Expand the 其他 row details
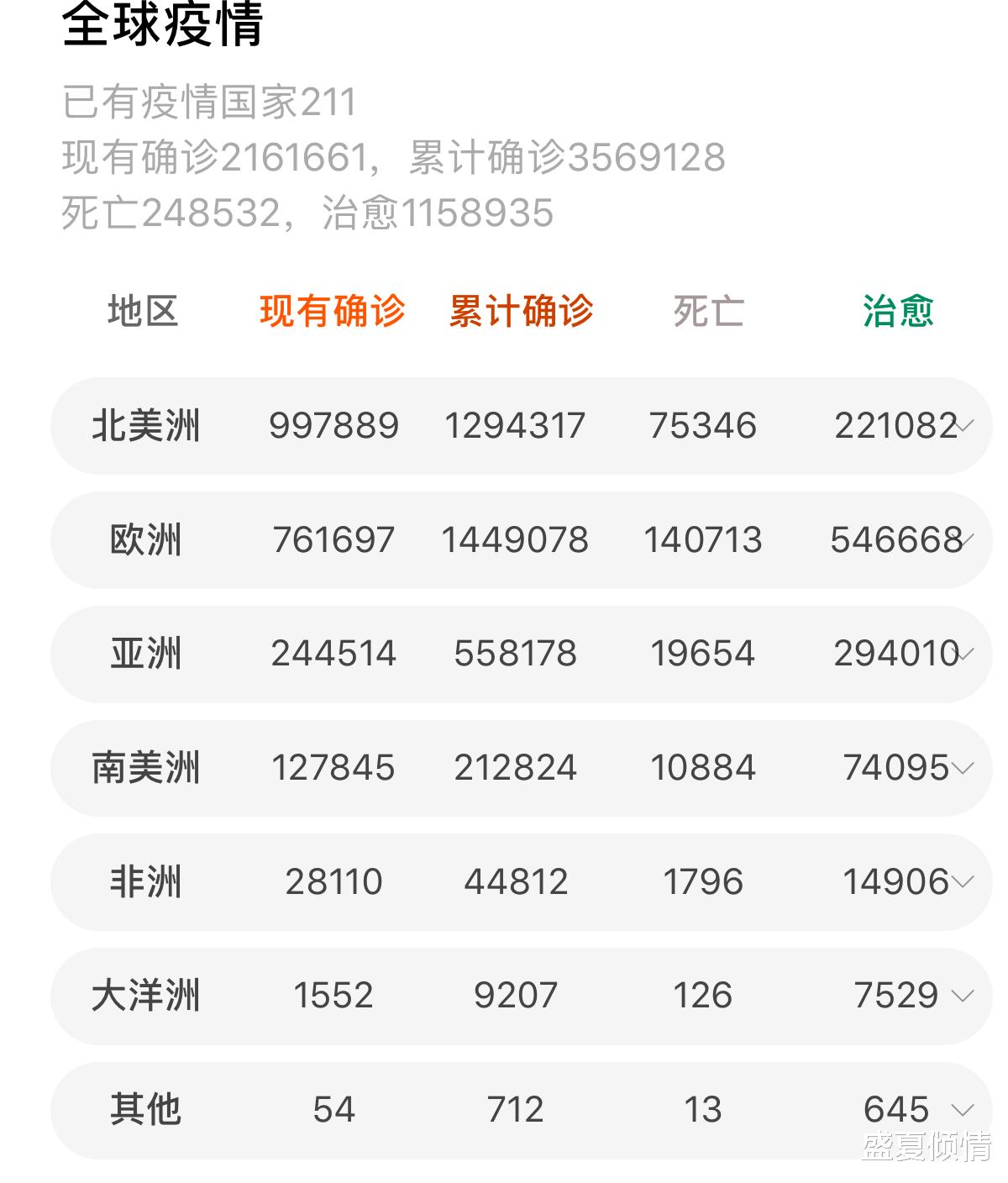 click(962, 1111)
